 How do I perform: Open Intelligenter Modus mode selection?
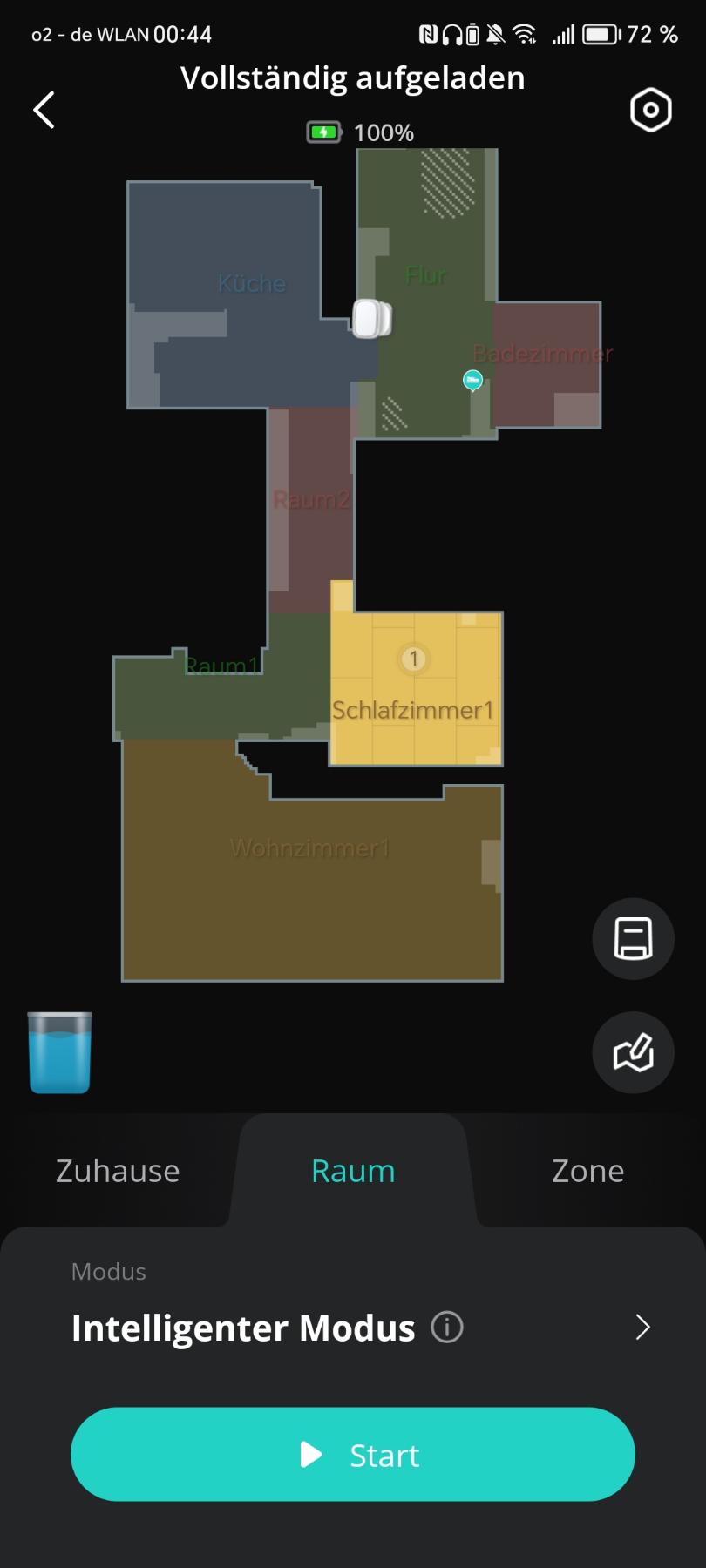coord(353,1328)
